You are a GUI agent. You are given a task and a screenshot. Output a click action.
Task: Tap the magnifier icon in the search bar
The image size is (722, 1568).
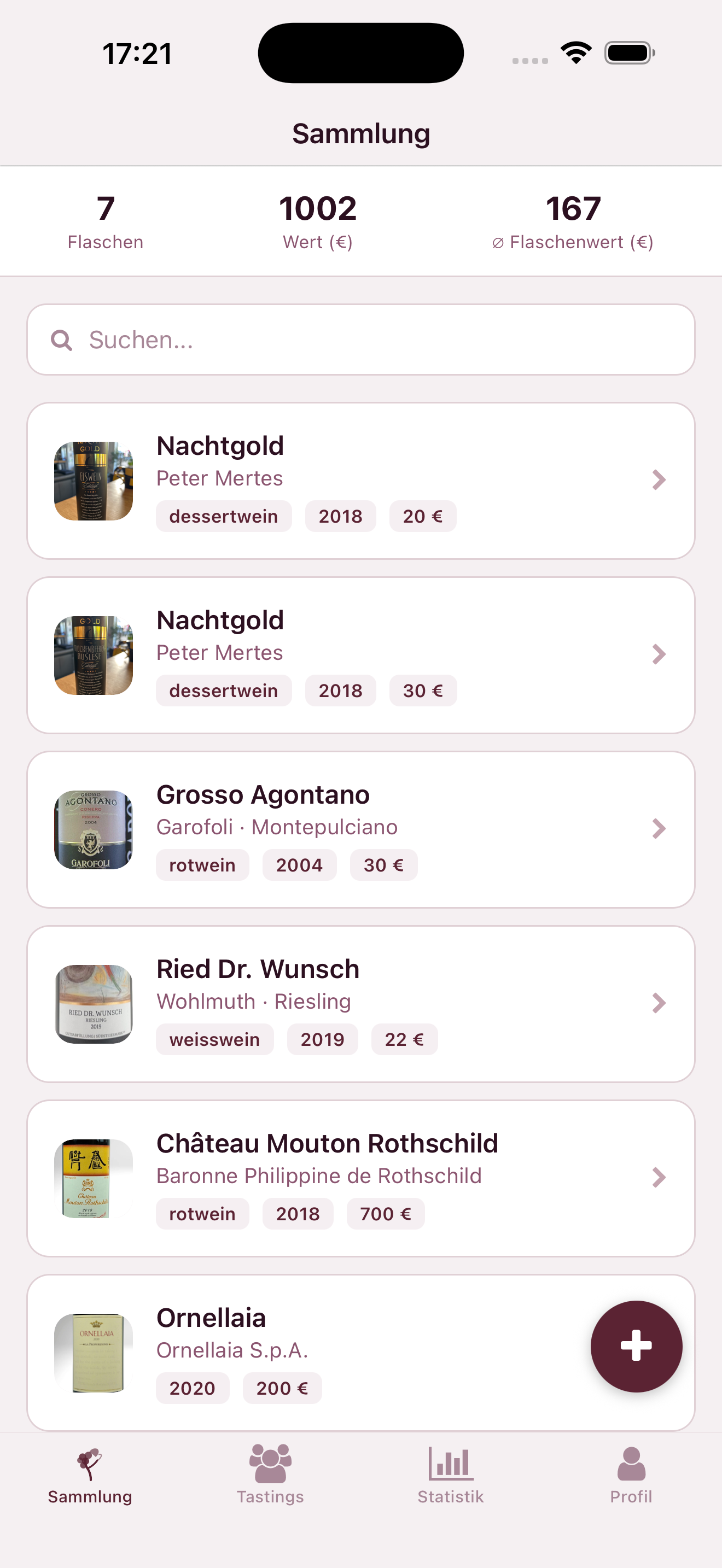pyautogui.click(x=60, y=340)
